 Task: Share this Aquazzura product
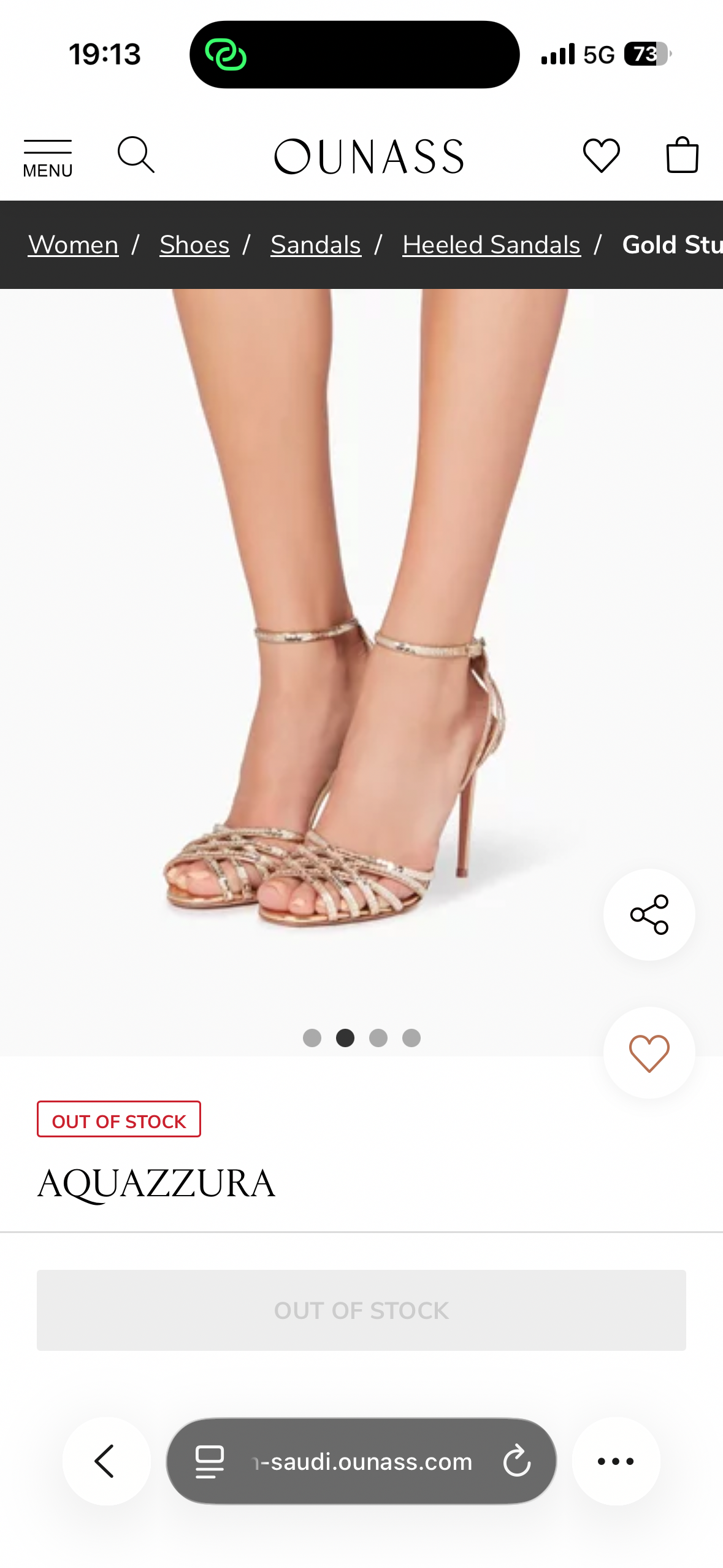[x=649, y=914]
